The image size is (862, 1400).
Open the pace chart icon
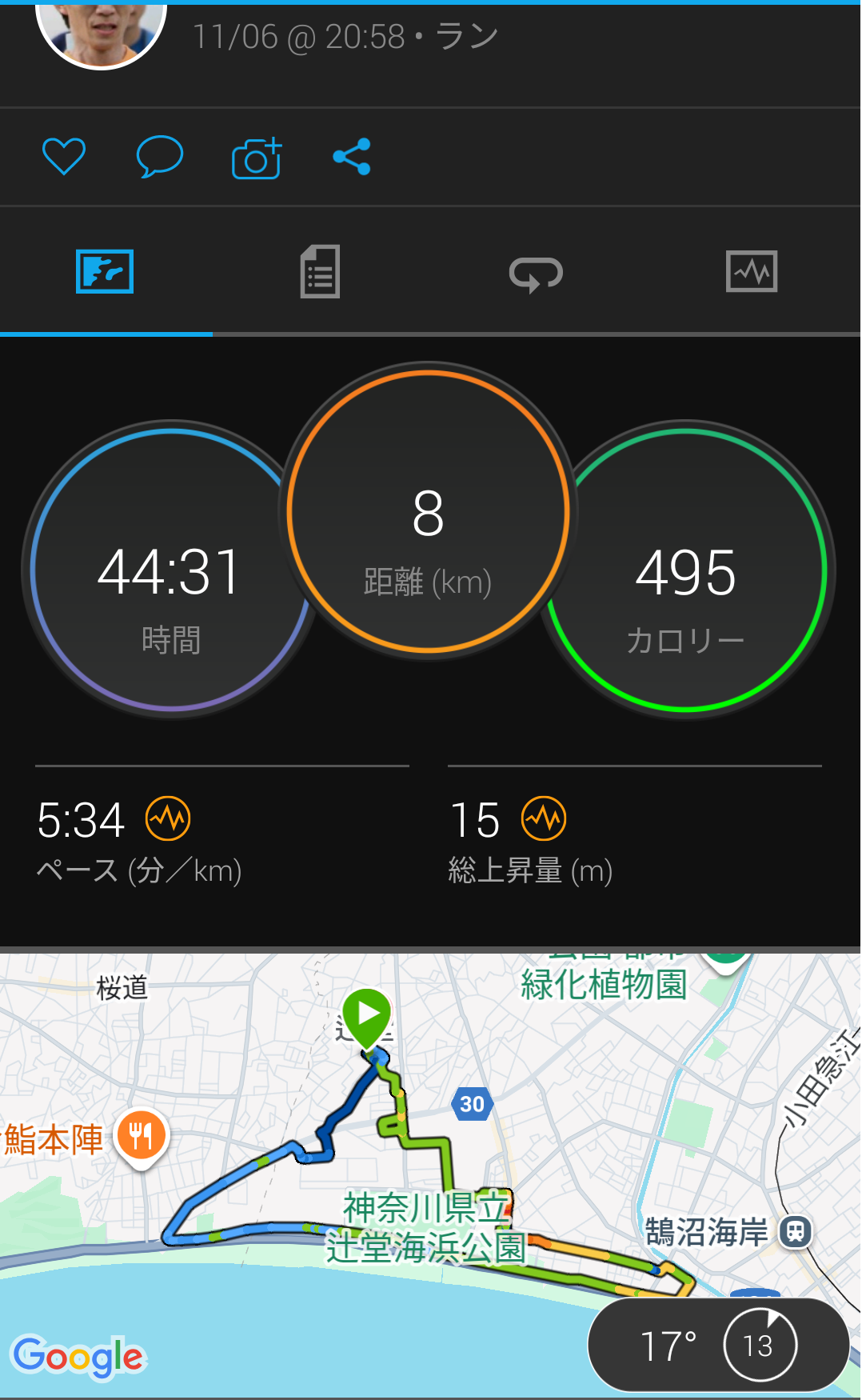click(168, 819)
